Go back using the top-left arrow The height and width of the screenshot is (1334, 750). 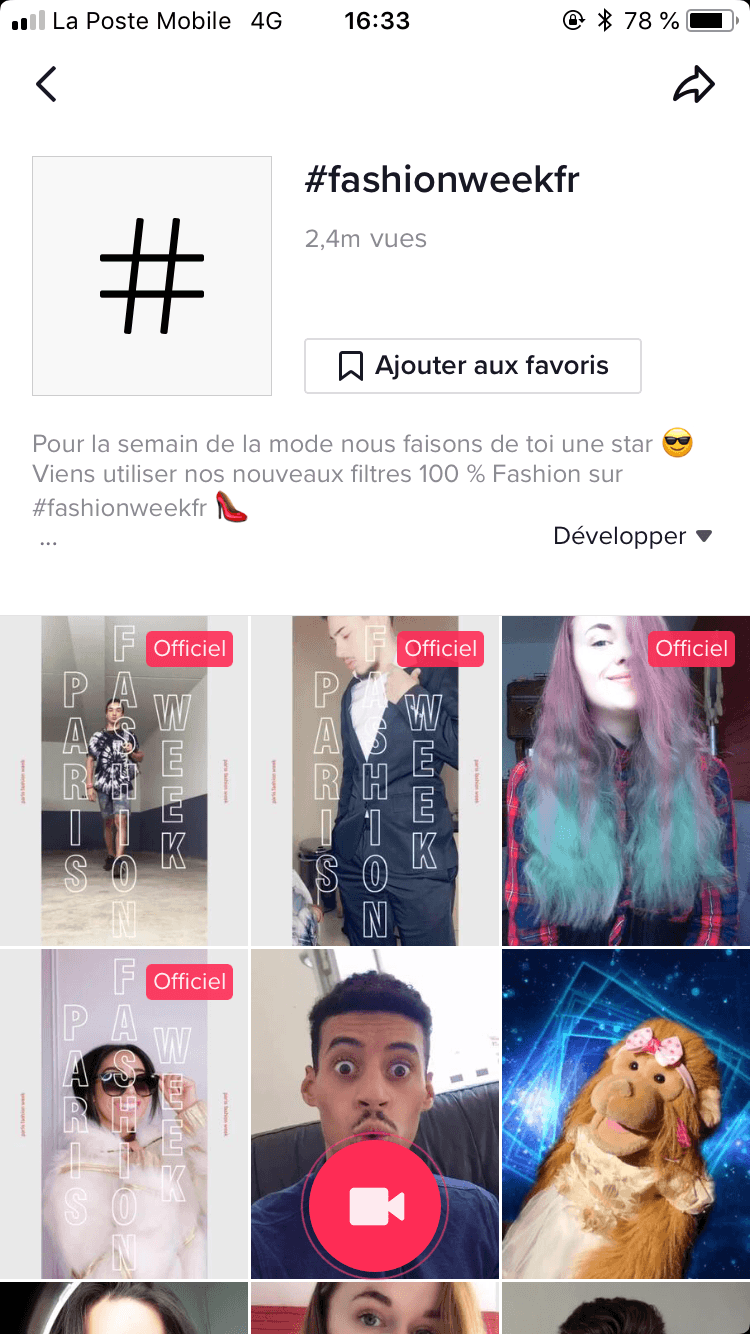click(46, 85)
